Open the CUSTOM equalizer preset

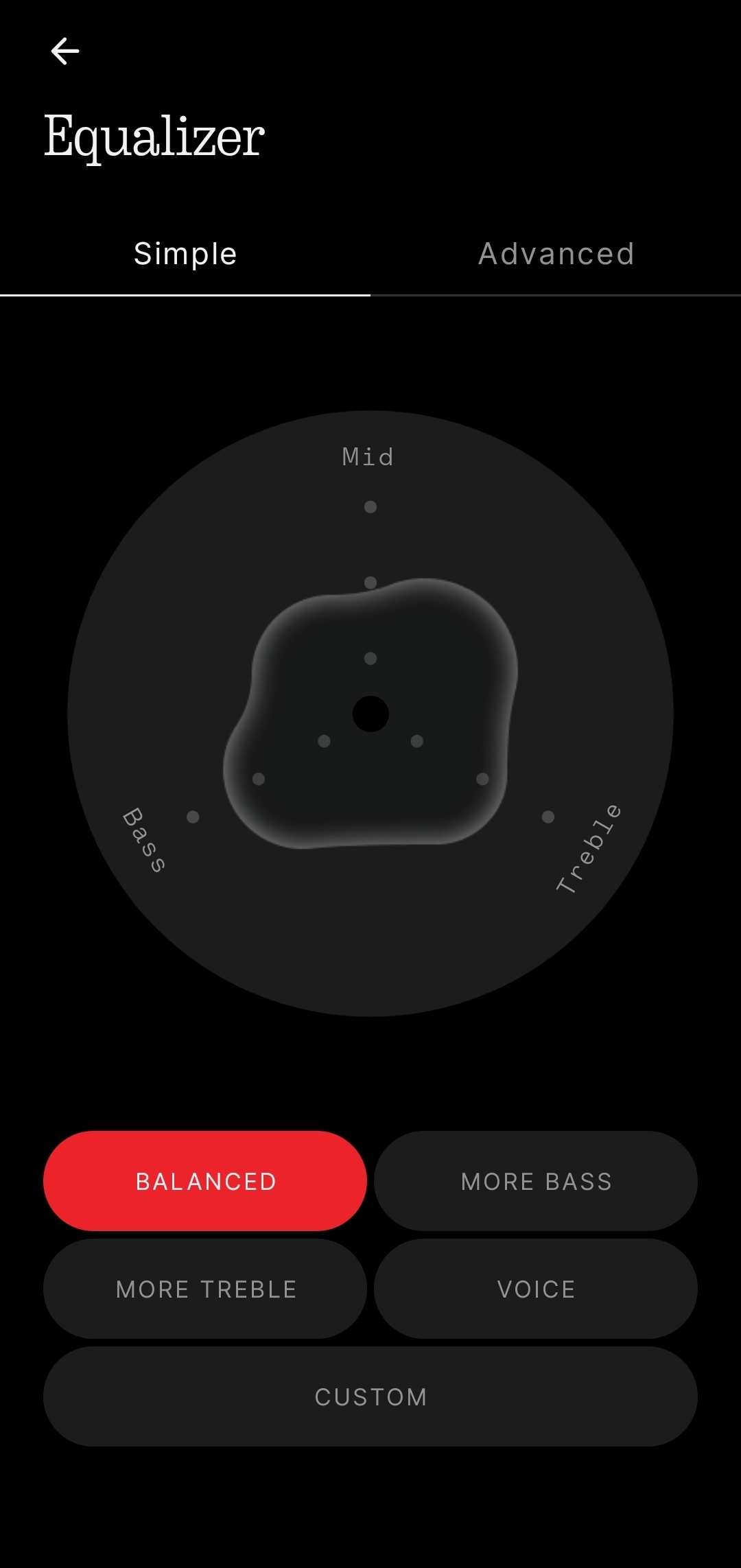click(370, 1396)
